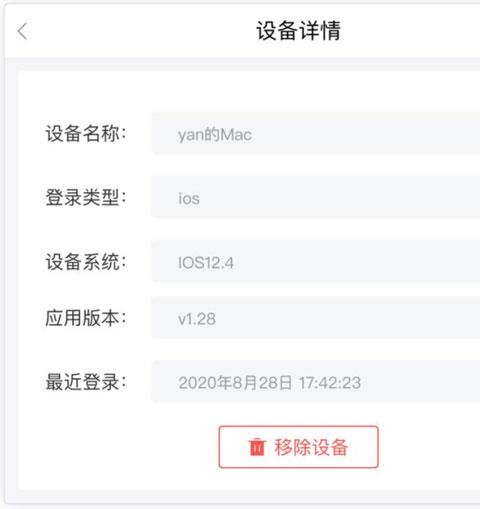Tap the 最近登录 date field

click(316, 382)
